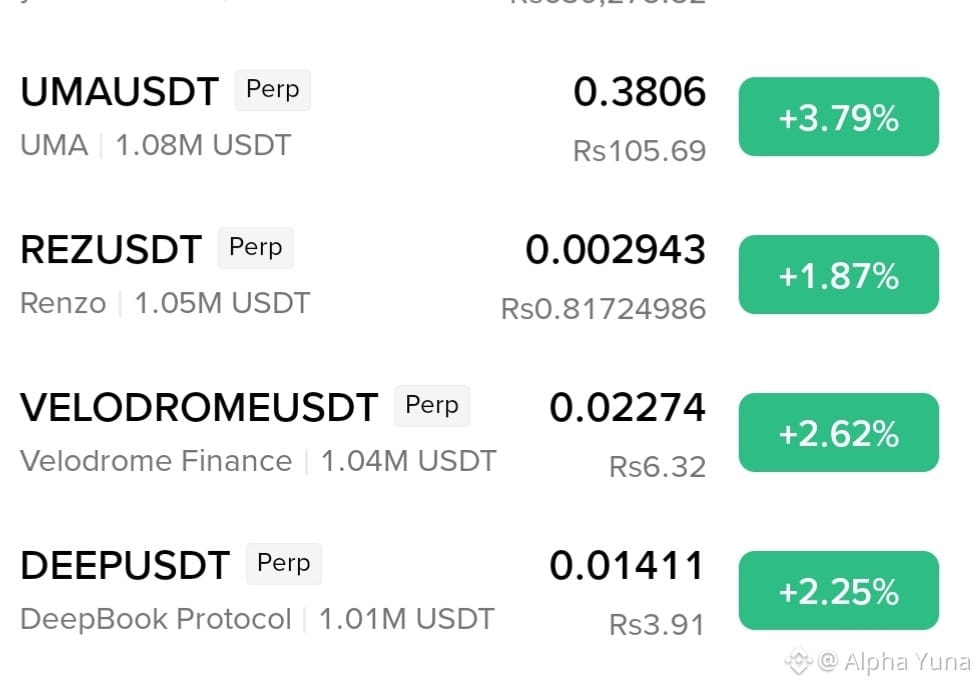
Task: Toggle the +1.87% change badge for REZUSDT
Action: (x=838, y=274)
